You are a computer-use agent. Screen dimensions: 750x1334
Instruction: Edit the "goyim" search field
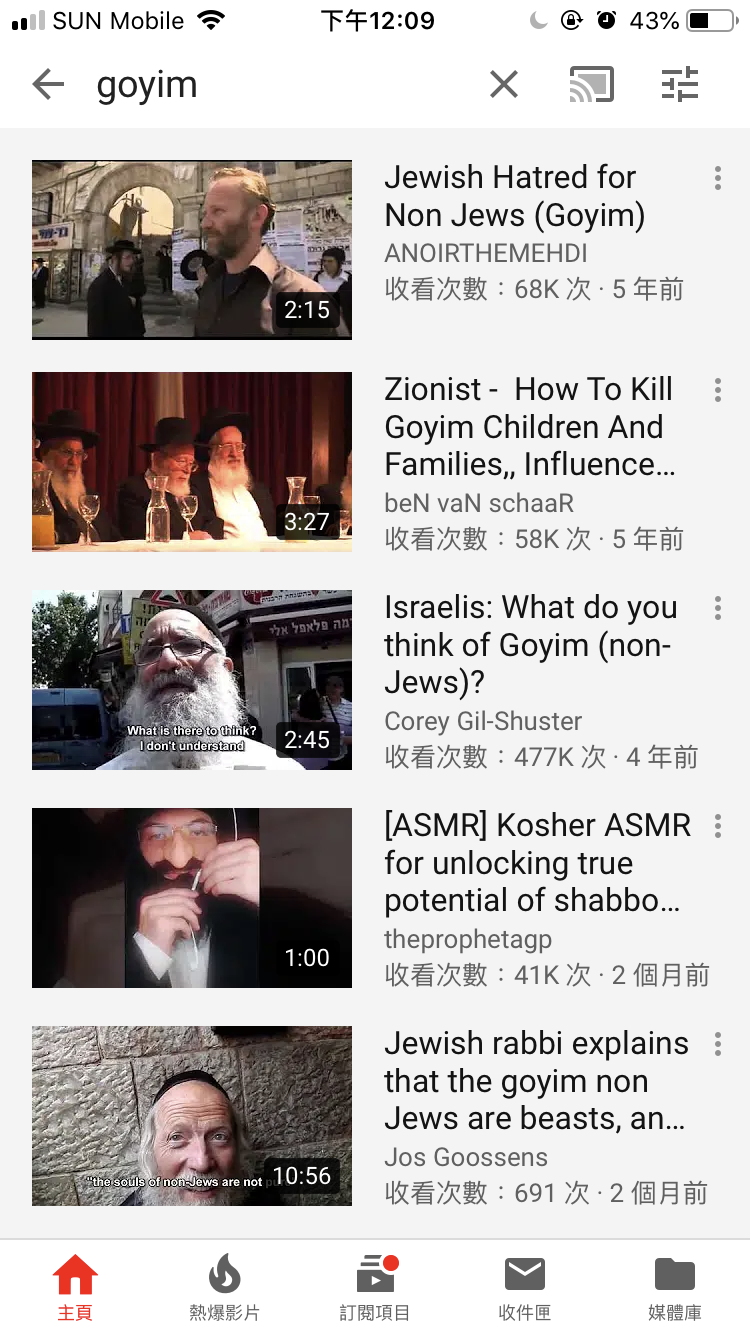click(280, 85)
